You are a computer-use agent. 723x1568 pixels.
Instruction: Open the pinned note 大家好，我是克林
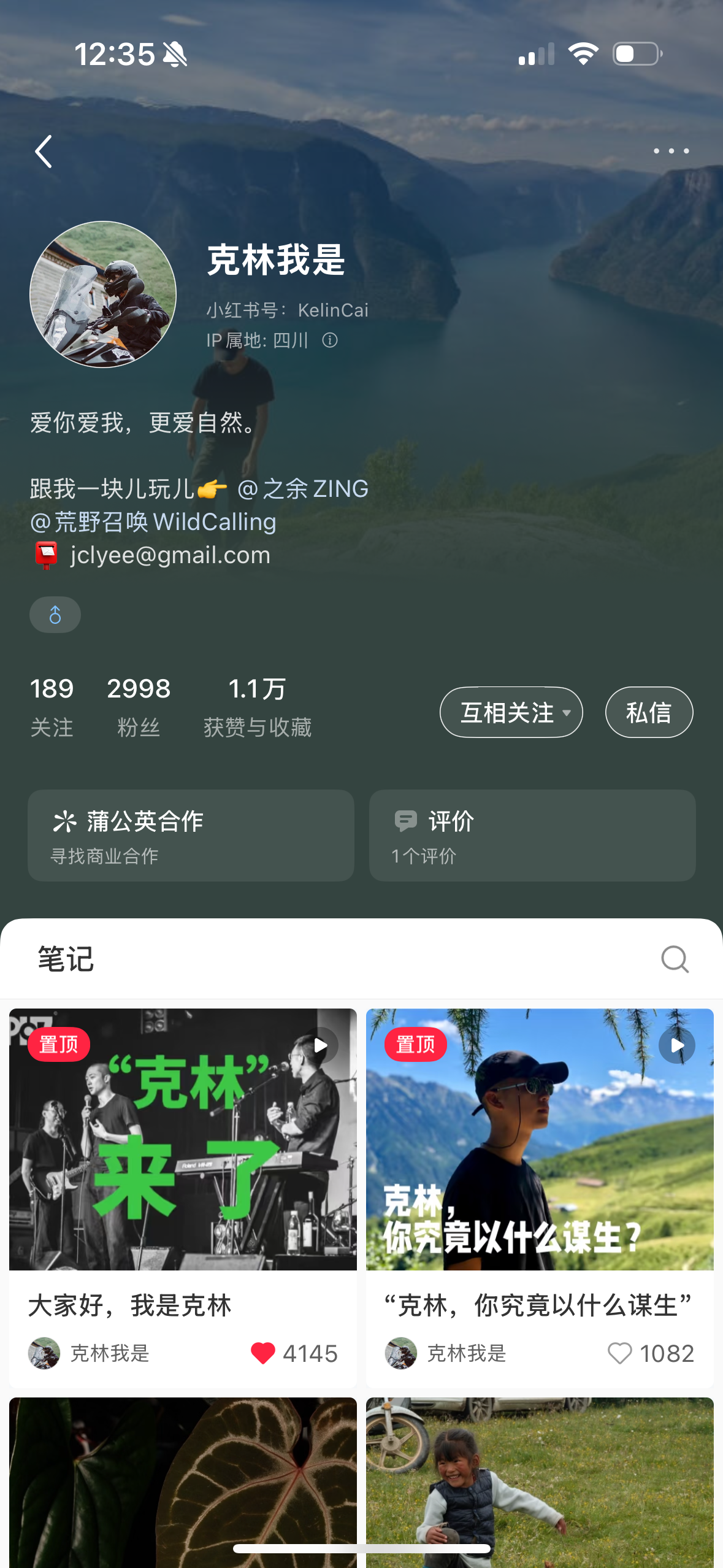click(183, 1140)
